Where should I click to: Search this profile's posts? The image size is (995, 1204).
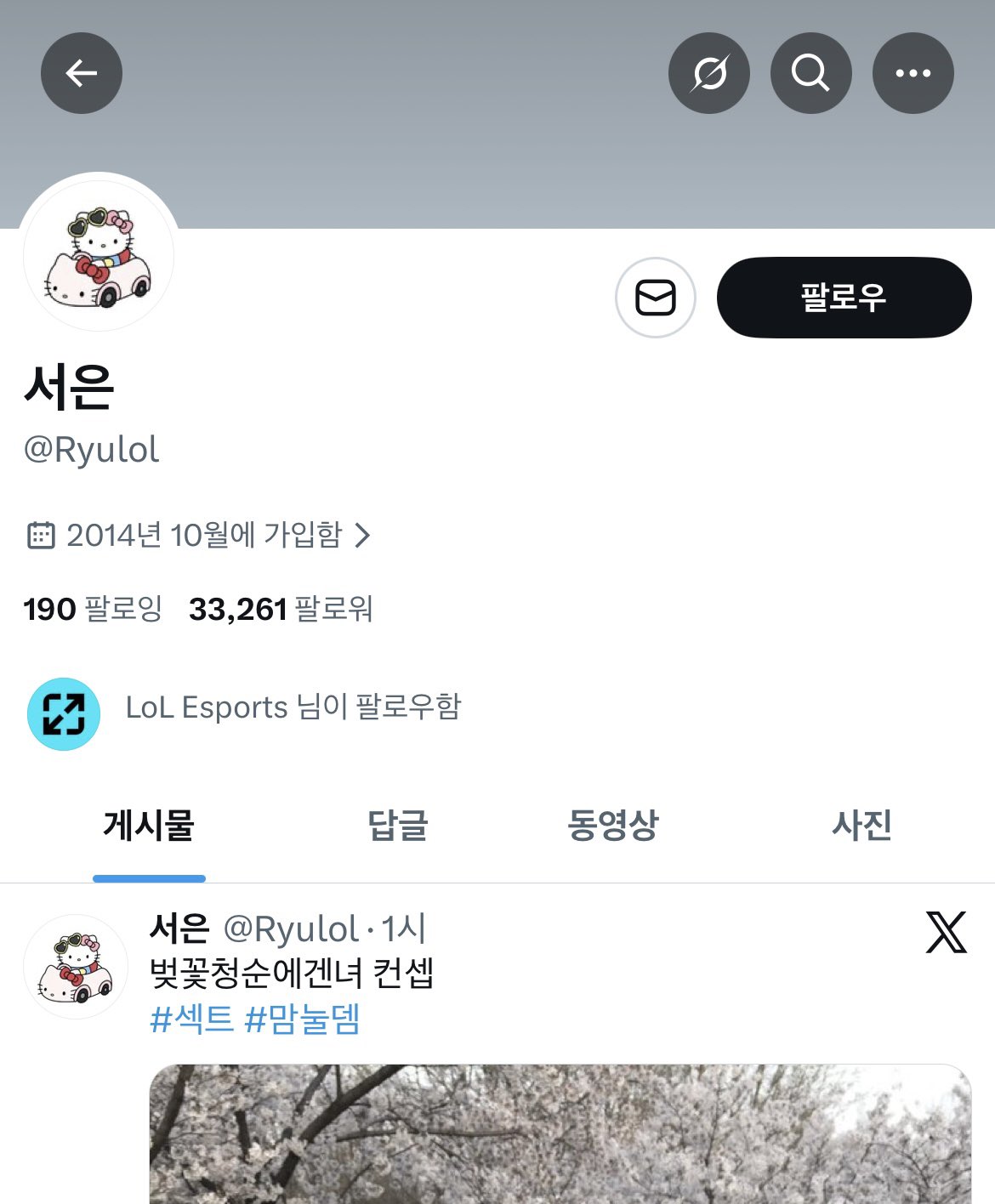click(810, 73)
